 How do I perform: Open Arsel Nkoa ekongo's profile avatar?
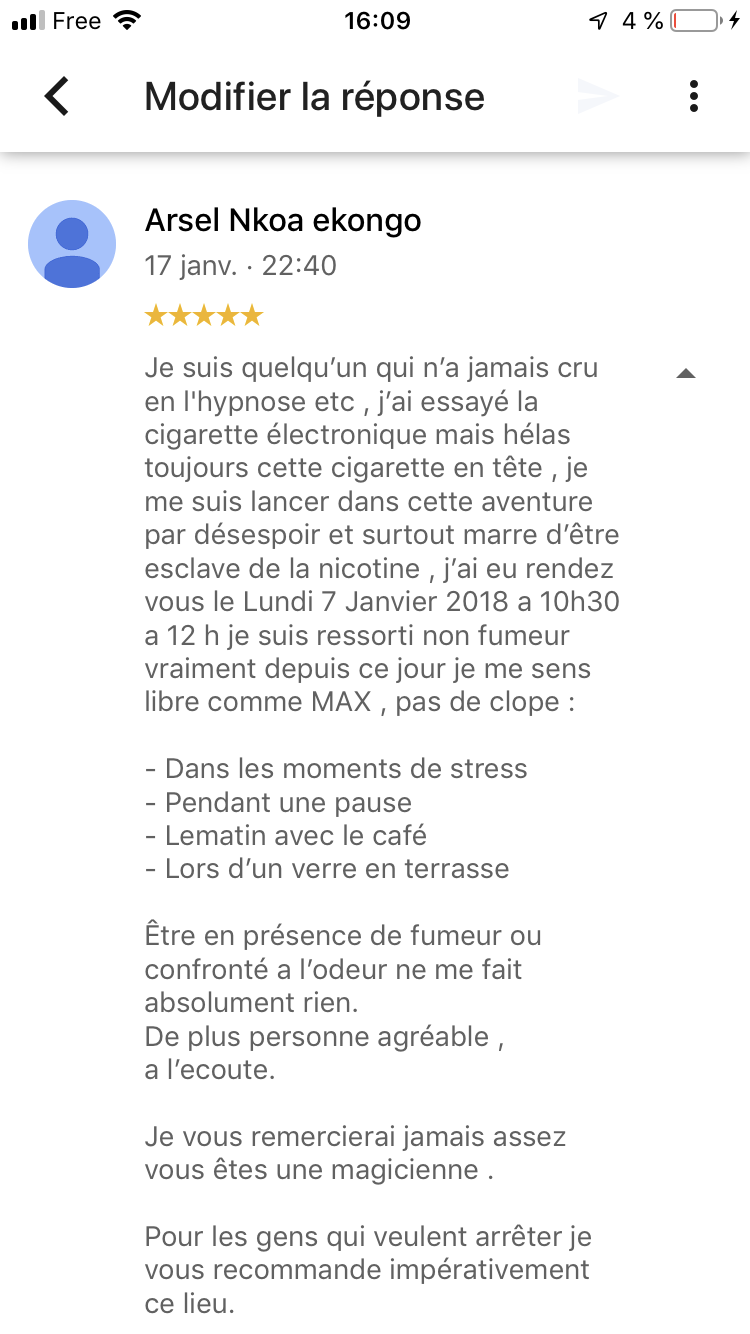(72, 244)
